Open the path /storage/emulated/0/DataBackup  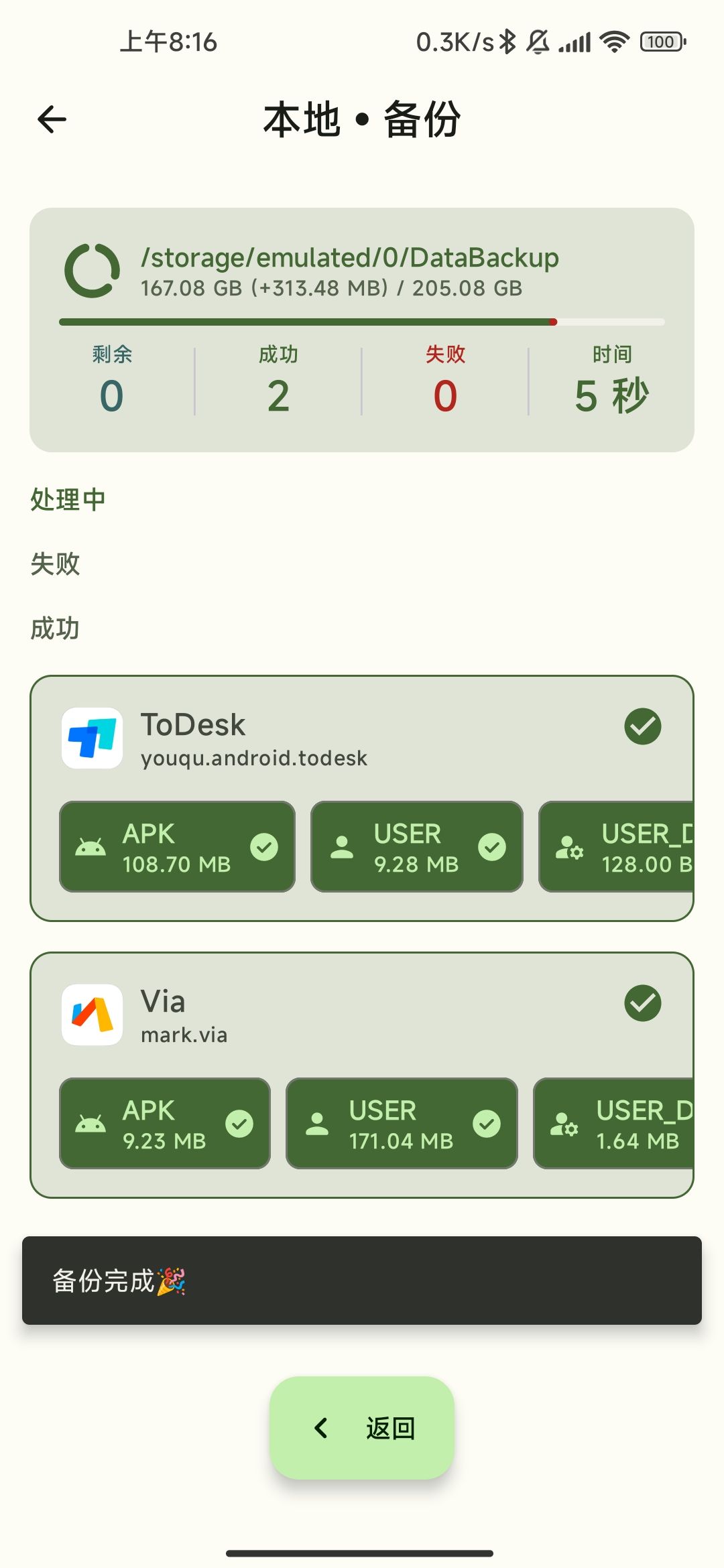pyautogui.click(x=349, y=257)
